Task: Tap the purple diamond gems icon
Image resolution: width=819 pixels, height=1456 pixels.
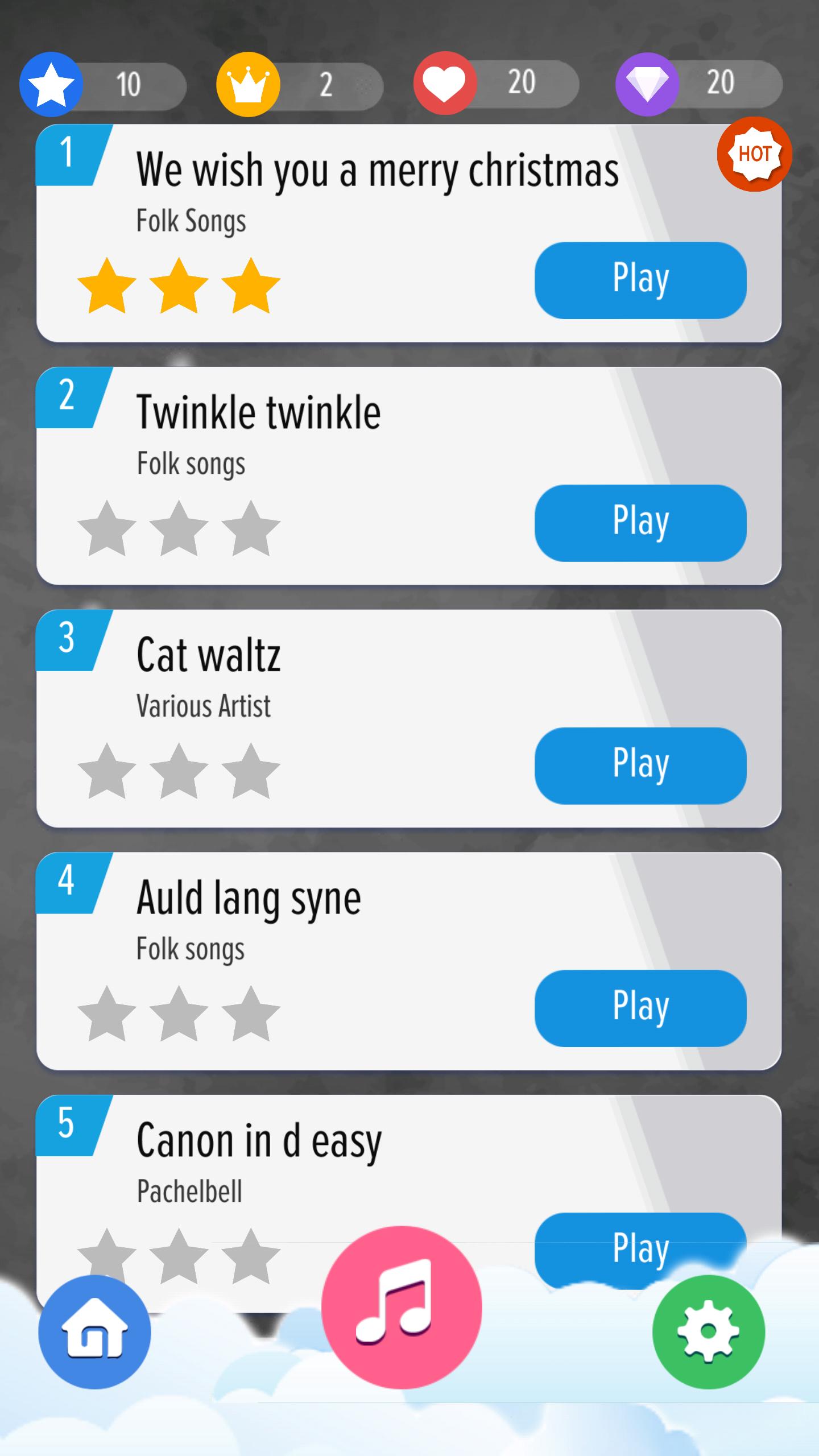Action: pos(644,84)
